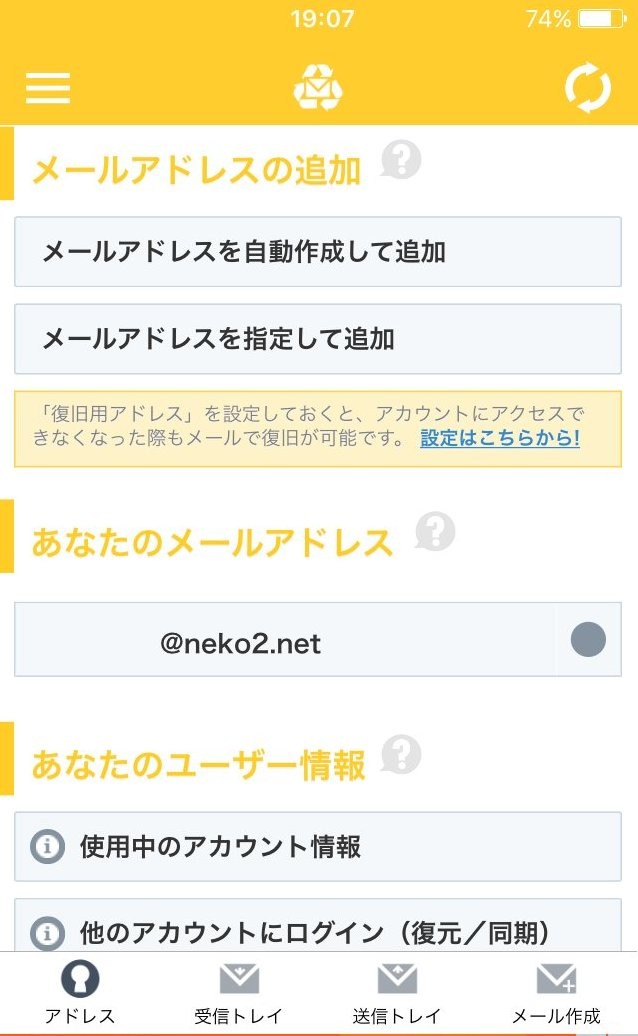Switch to the 受信トレイ tab

coord(239,992)
